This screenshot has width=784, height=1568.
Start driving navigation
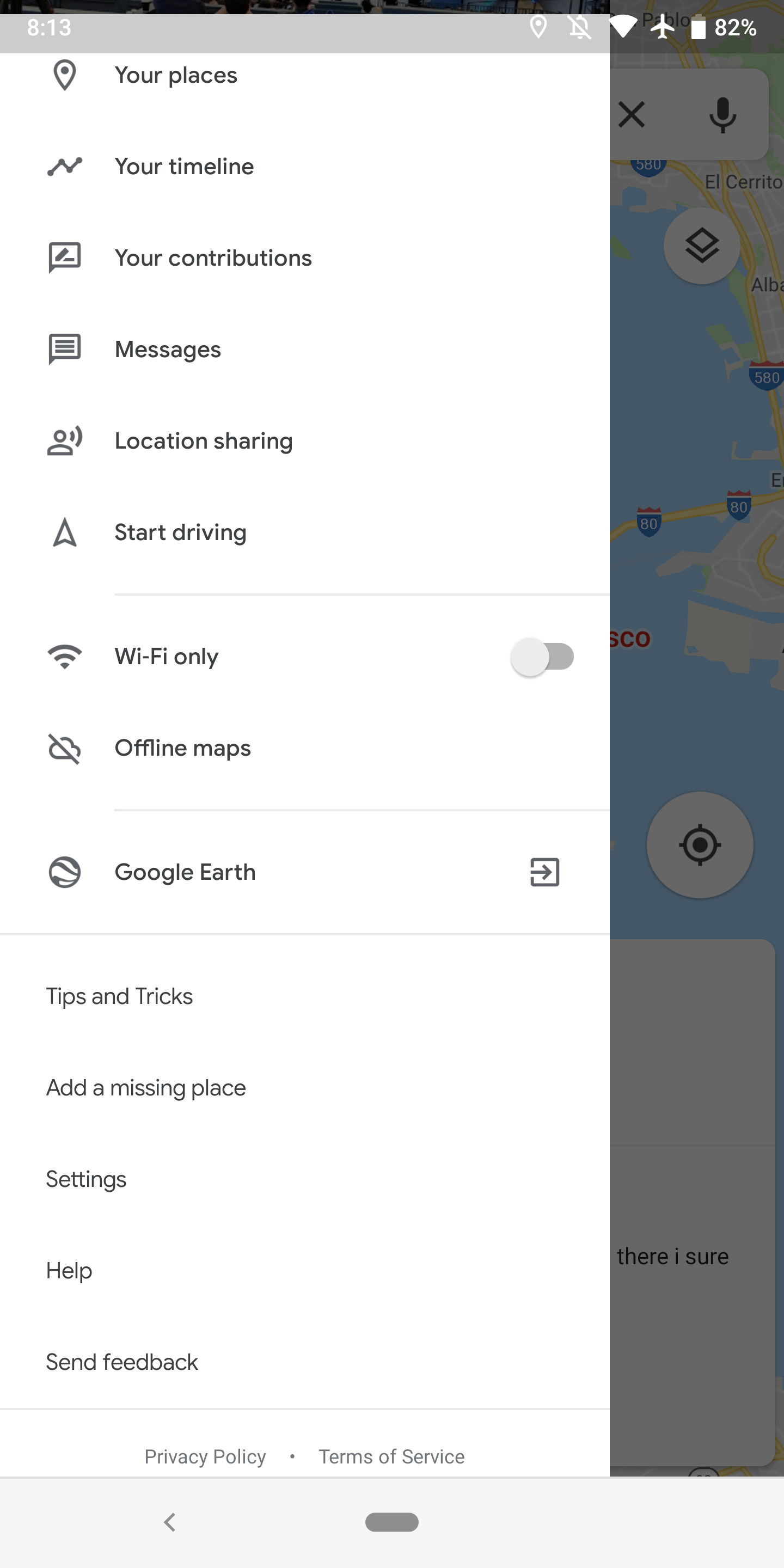coord(180,532)
